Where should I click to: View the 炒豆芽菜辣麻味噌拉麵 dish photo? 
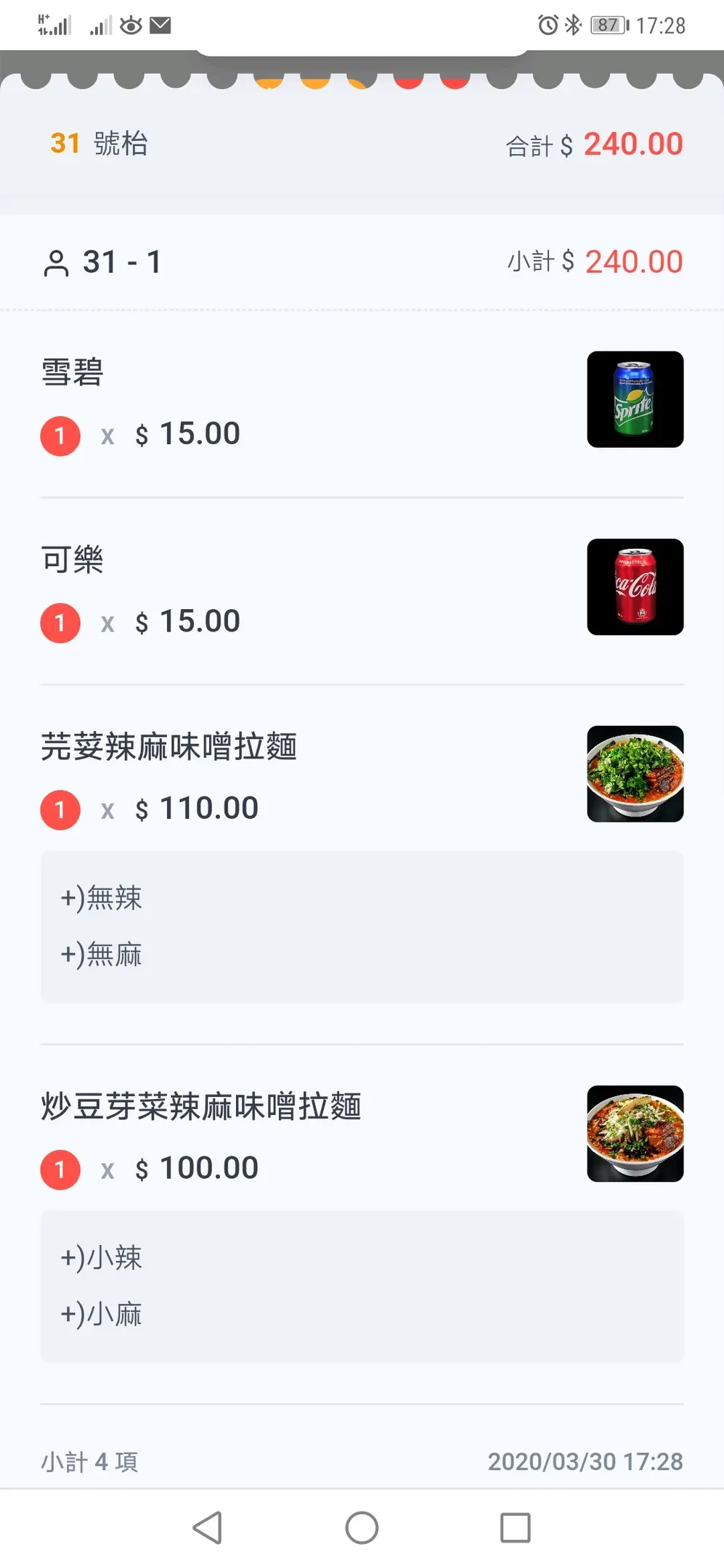point(635,1133)
